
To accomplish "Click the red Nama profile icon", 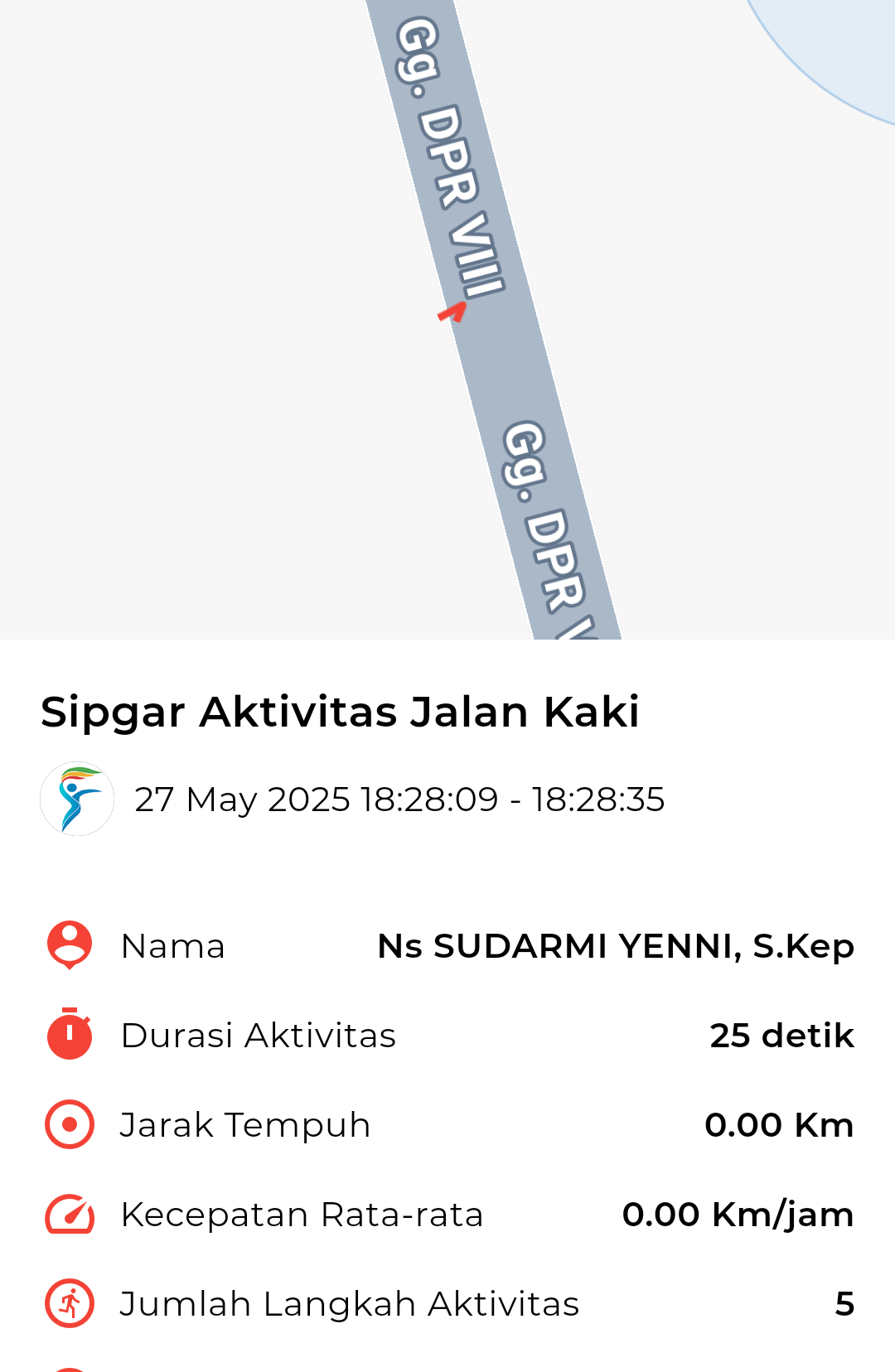I will coord(69,945).
